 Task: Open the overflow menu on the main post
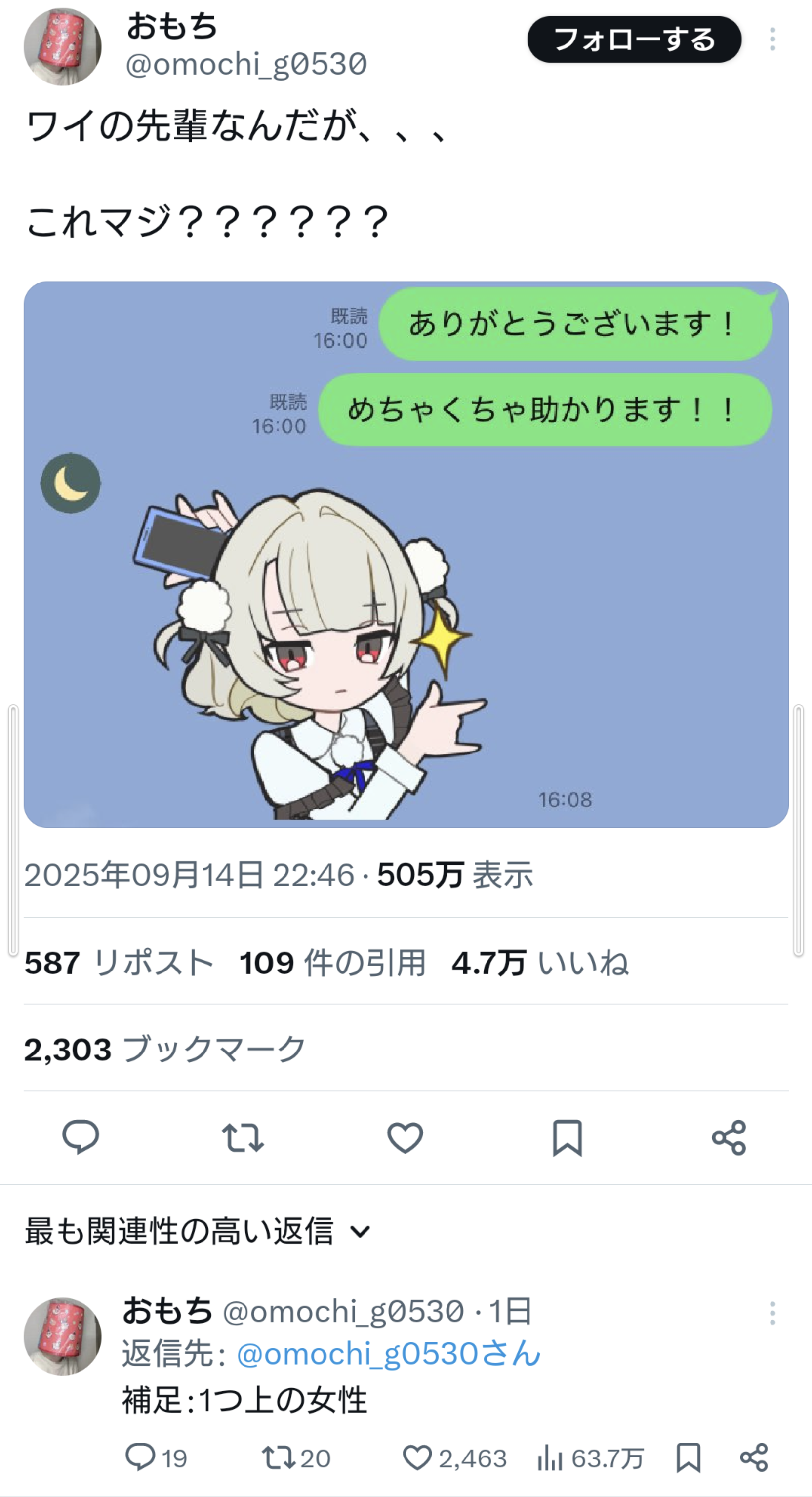pos(772,40)
